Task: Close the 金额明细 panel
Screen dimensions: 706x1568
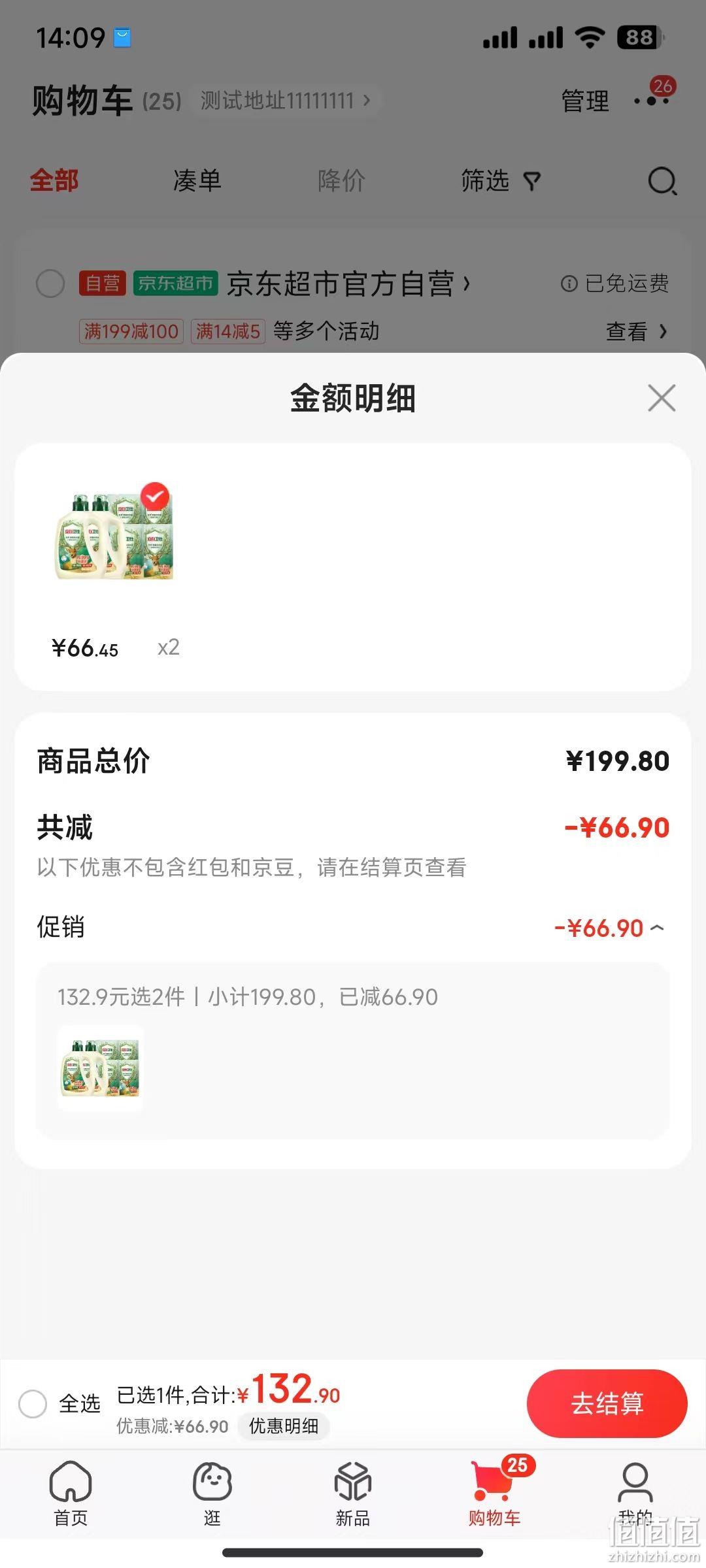Action: click(x=662, y=398)
